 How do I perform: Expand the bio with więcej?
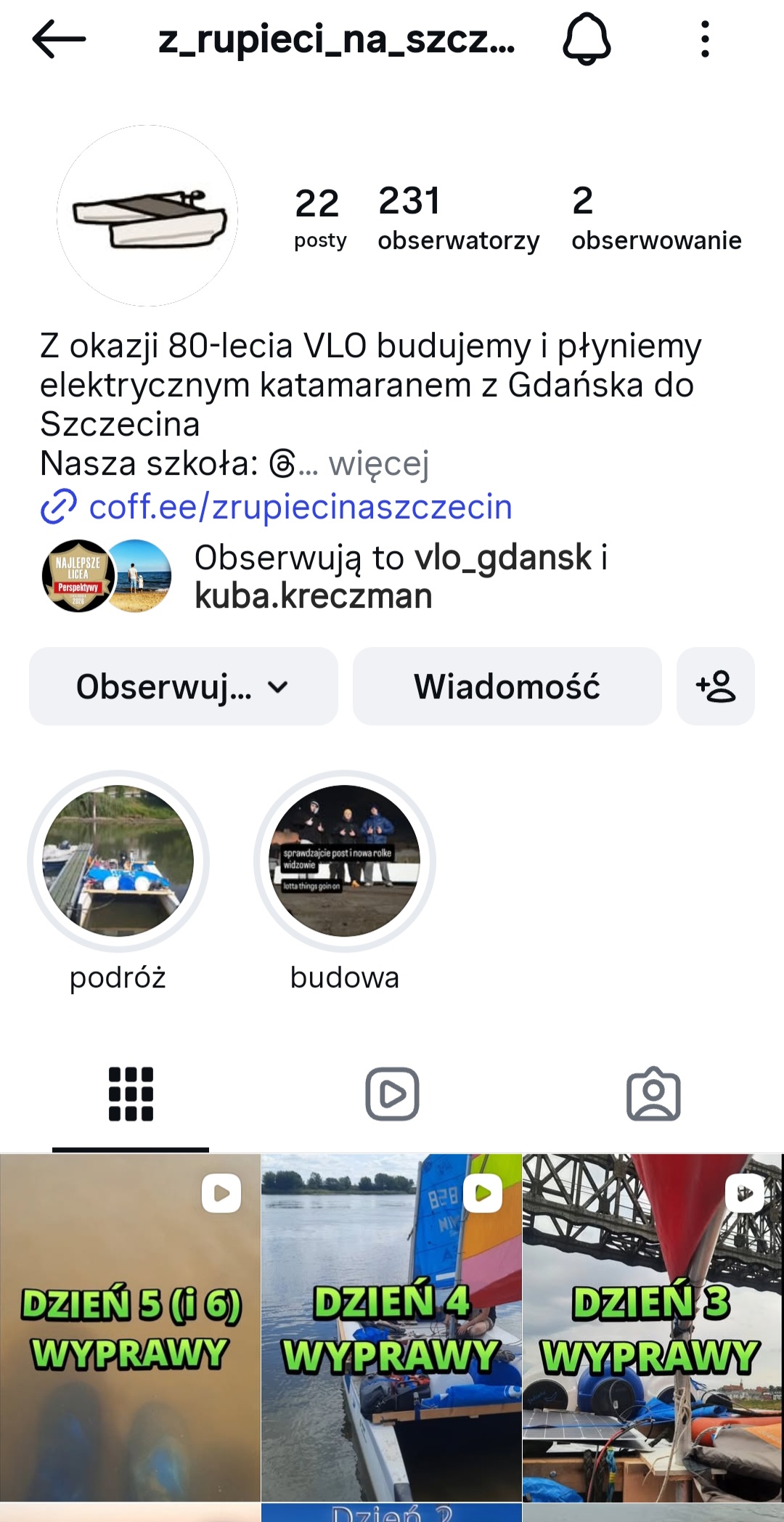(379, 463)
